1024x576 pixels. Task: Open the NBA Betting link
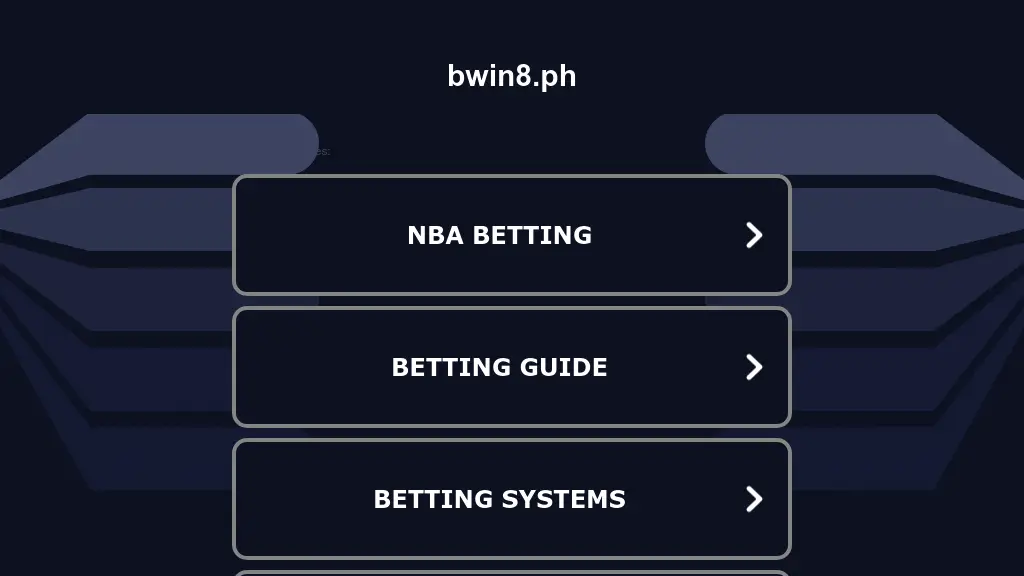pyautogui.click(x=511, y=235)
